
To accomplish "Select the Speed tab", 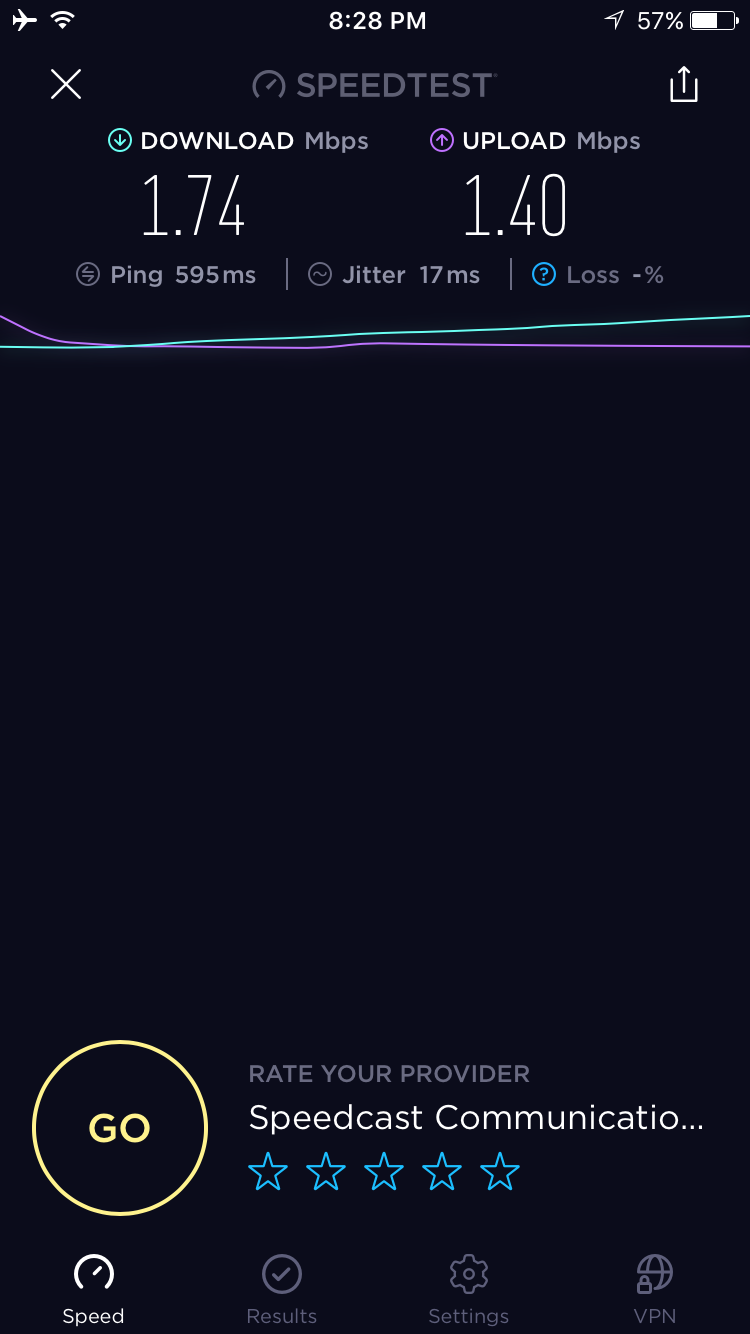I will click(94, 1290).
